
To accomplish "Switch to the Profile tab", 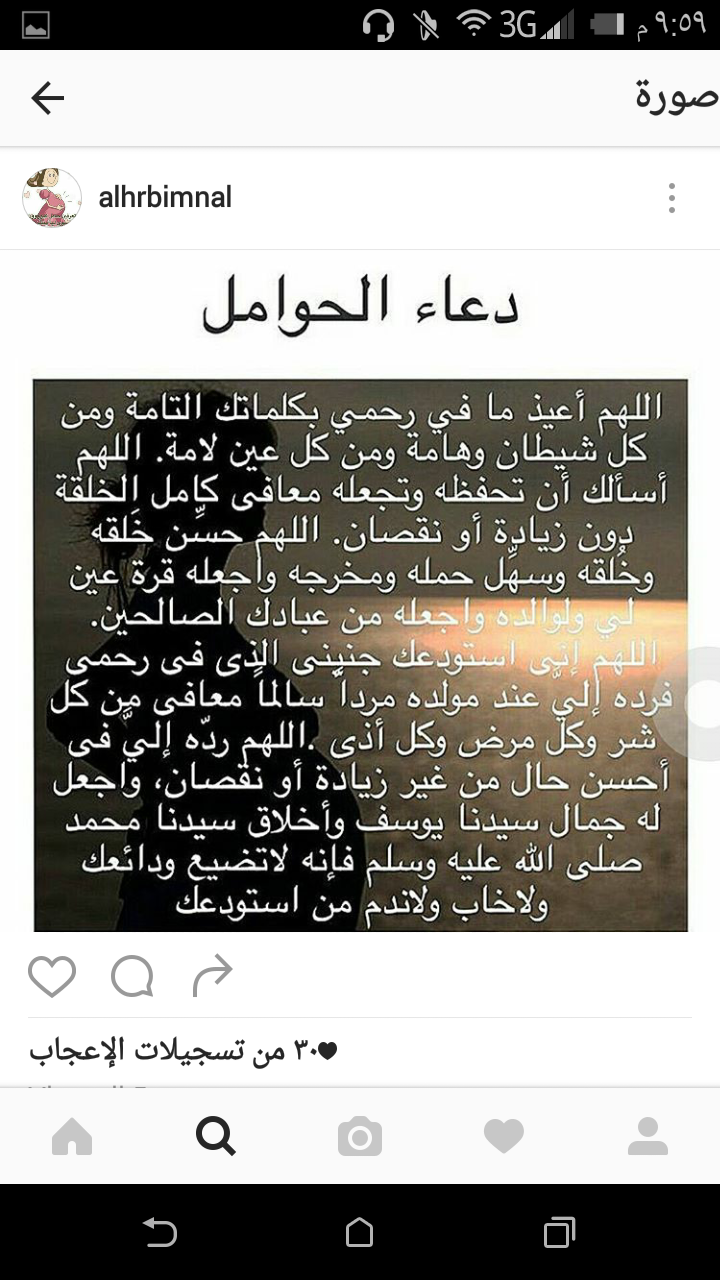I will tap(648, 1137).
